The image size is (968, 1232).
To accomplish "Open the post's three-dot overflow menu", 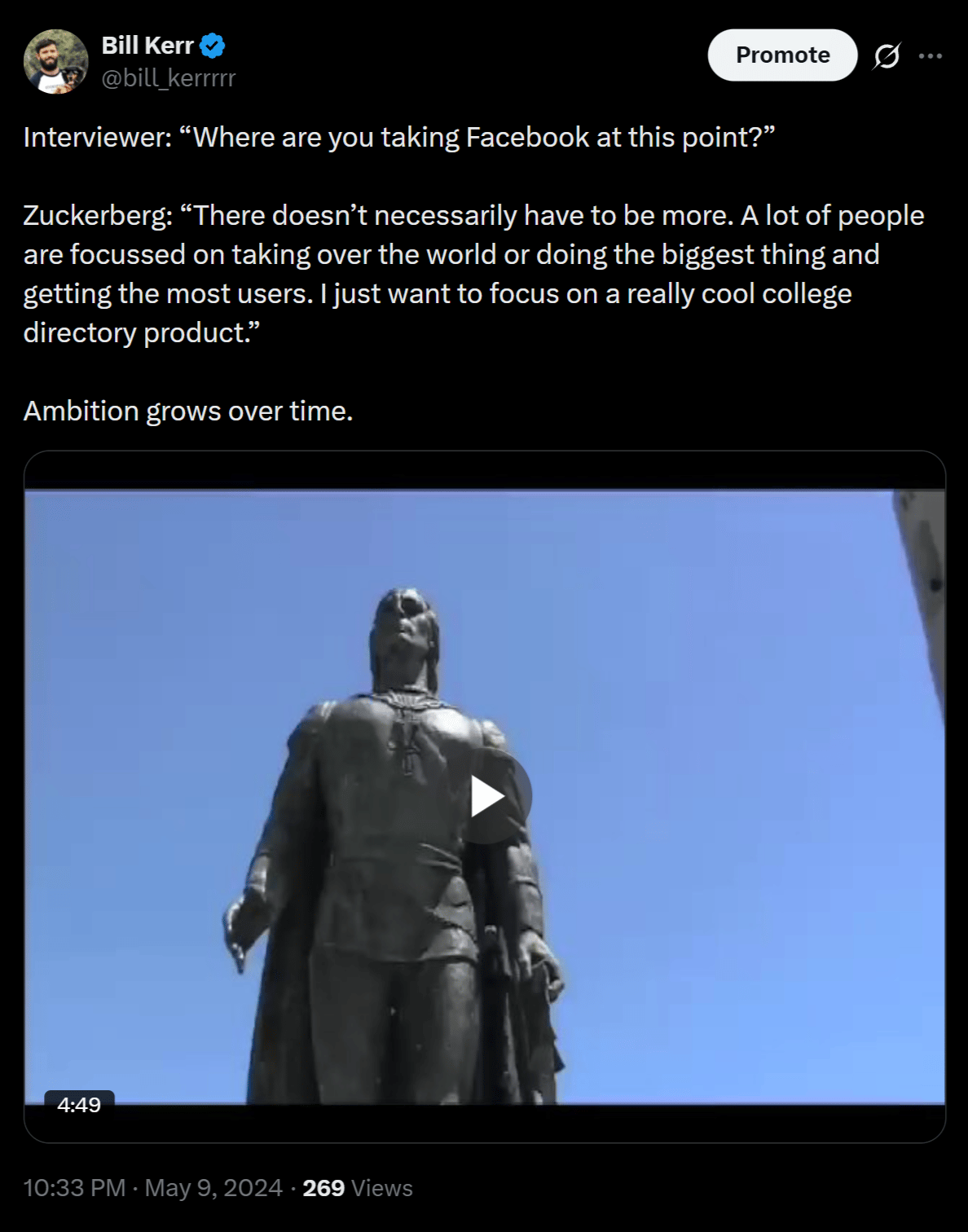I will 930,55.
